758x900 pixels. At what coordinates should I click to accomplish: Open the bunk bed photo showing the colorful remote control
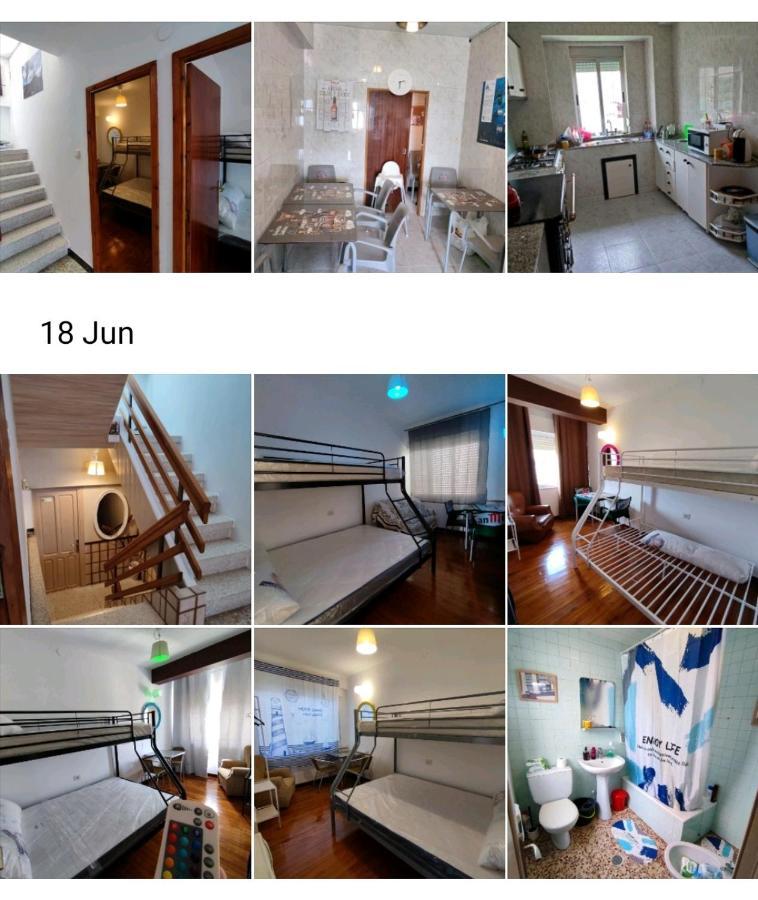125,753
